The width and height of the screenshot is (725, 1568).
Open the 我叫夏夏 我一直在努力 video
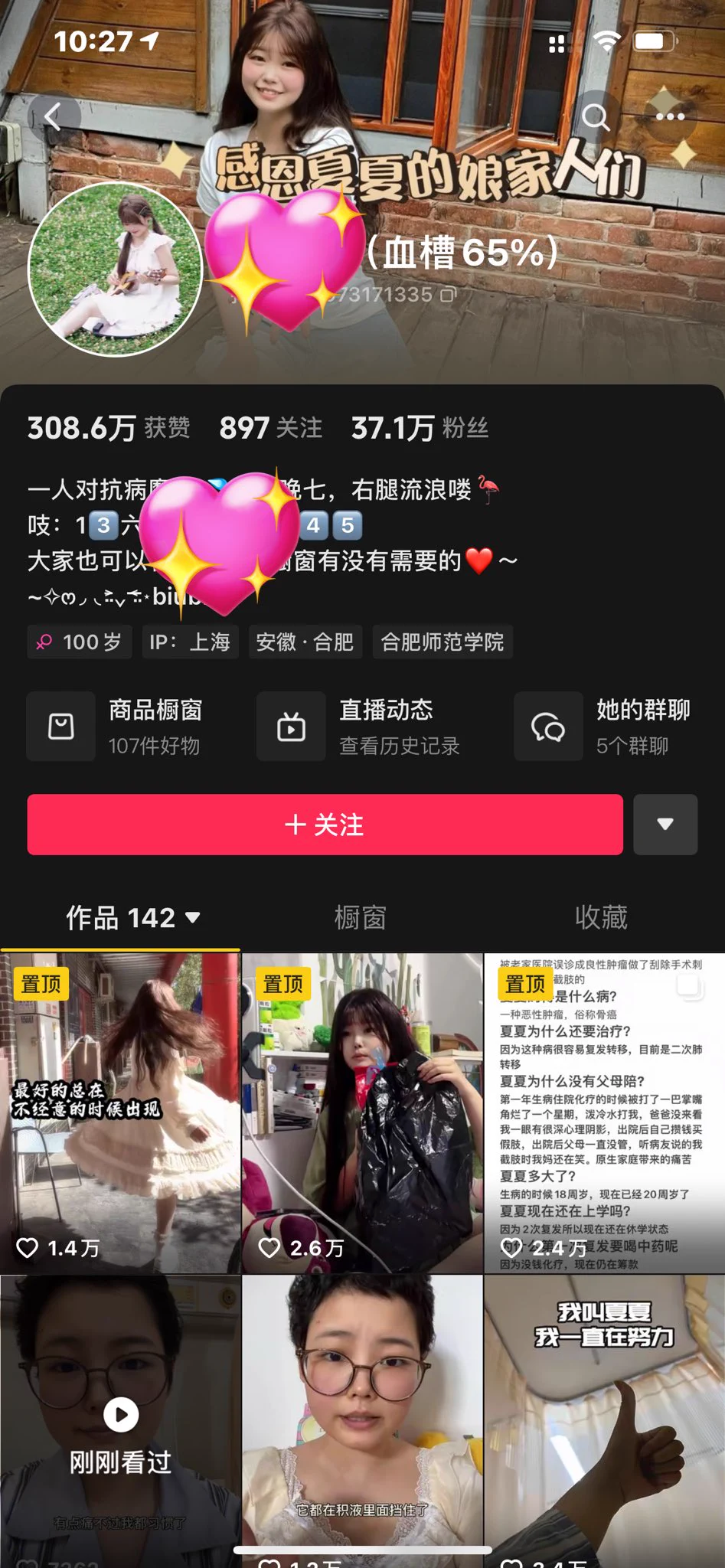(604, 1416)
